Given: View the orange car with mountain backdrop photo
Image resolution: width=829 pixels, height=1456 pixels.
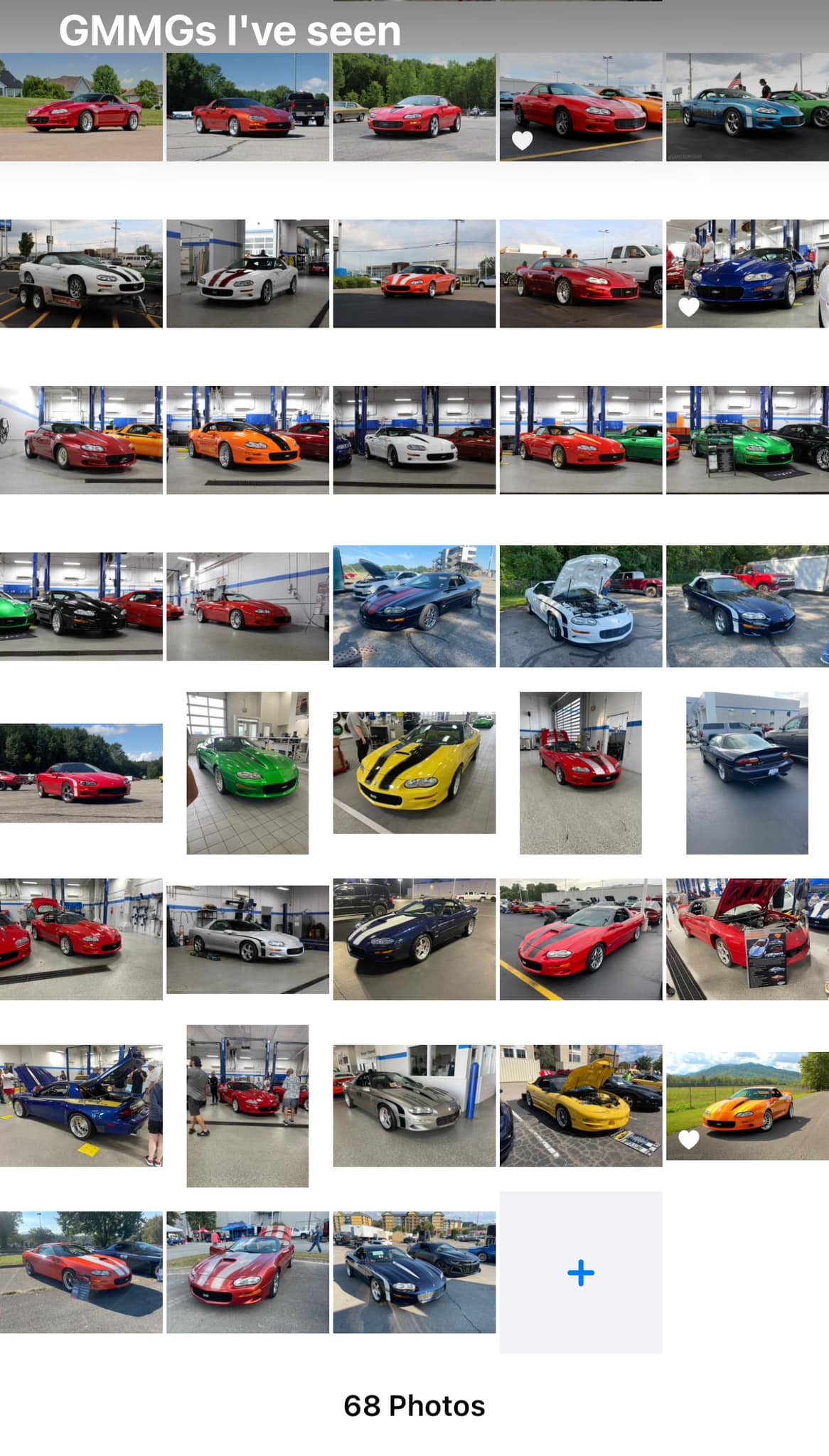Looking at the screenshot, I should (747, 1106).
